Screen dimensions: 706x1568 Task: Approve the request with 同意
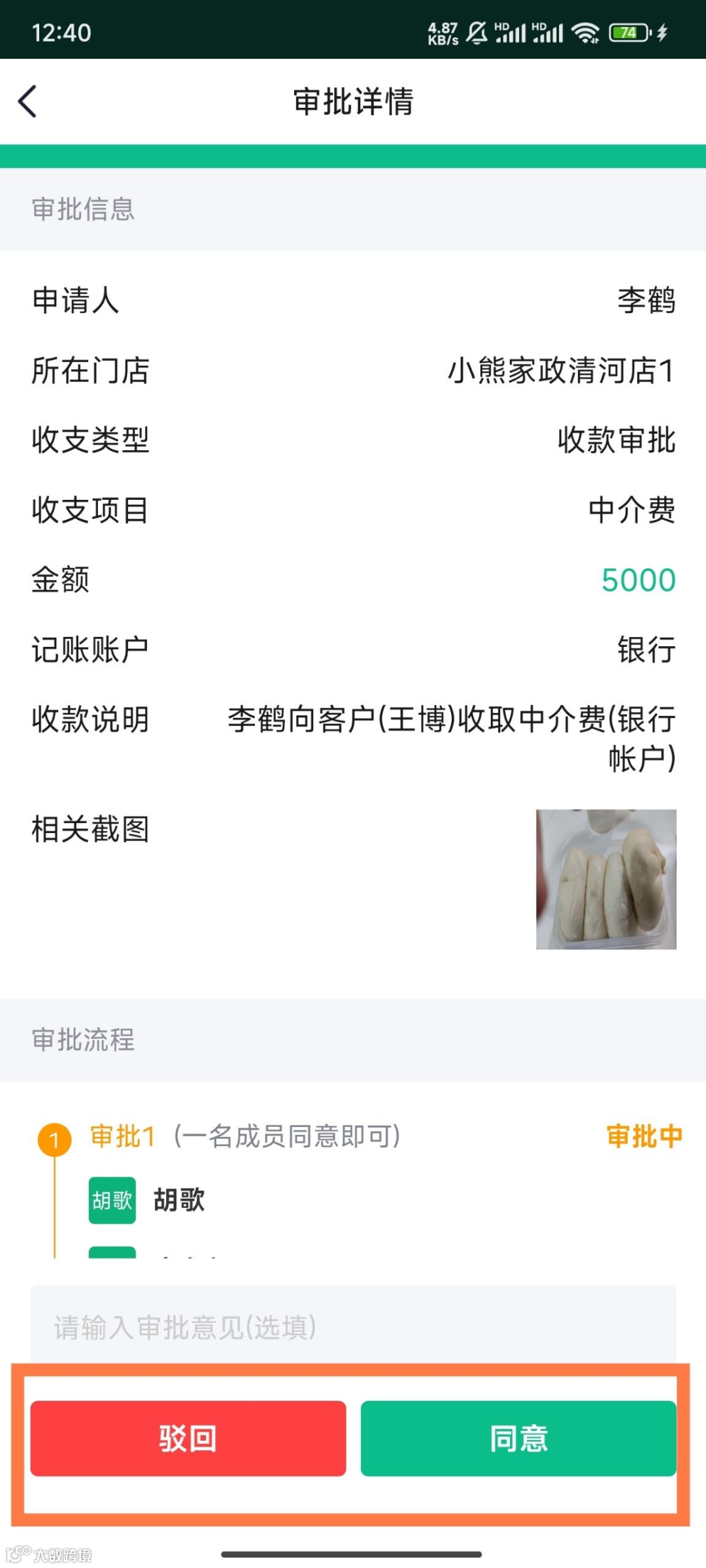[x=518, y=1438]
